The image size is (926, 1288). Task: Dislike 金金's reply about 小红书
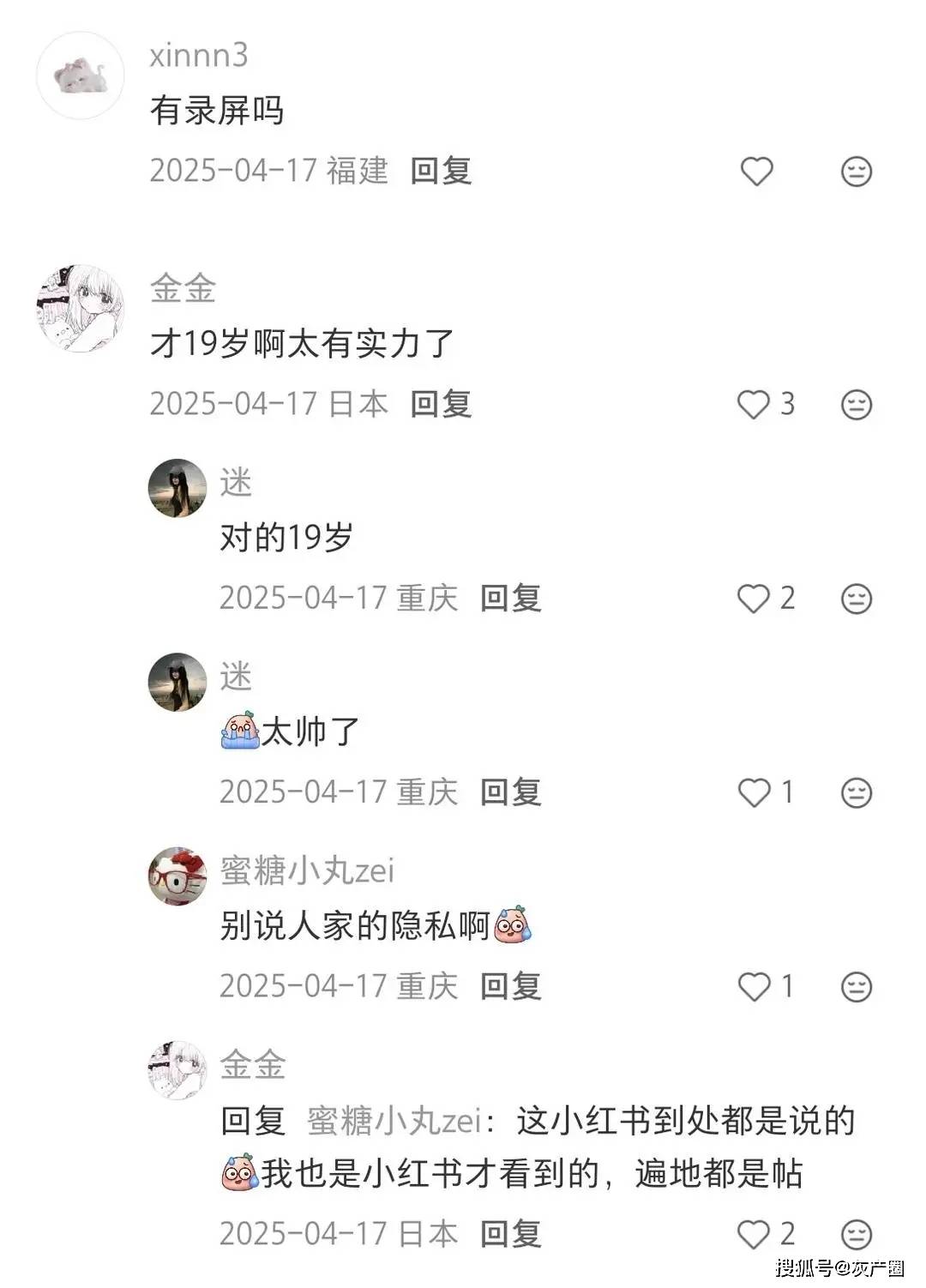856,1235
